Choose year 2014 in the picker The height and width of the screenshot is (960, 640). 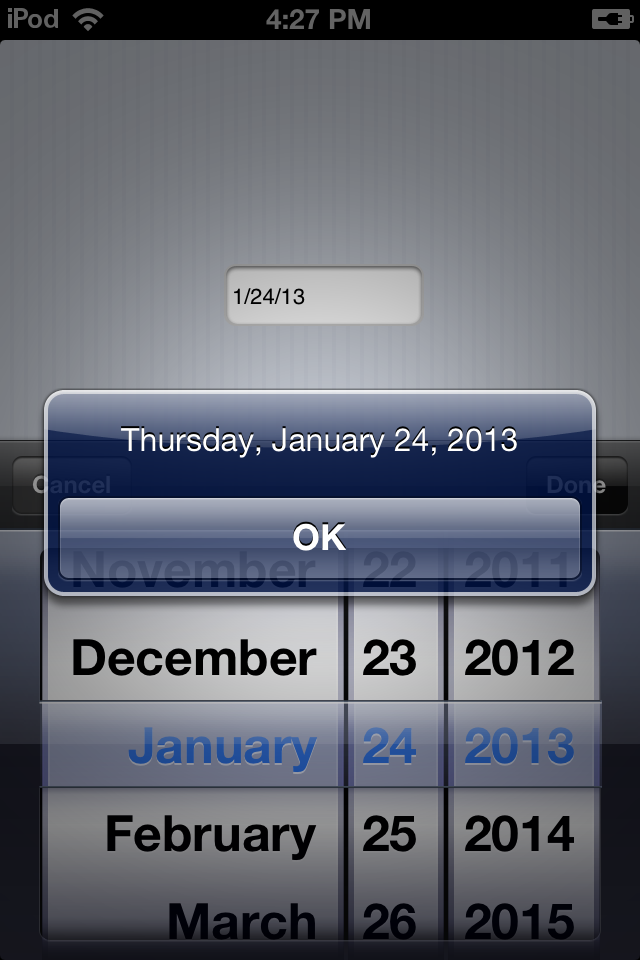point(520,834)
